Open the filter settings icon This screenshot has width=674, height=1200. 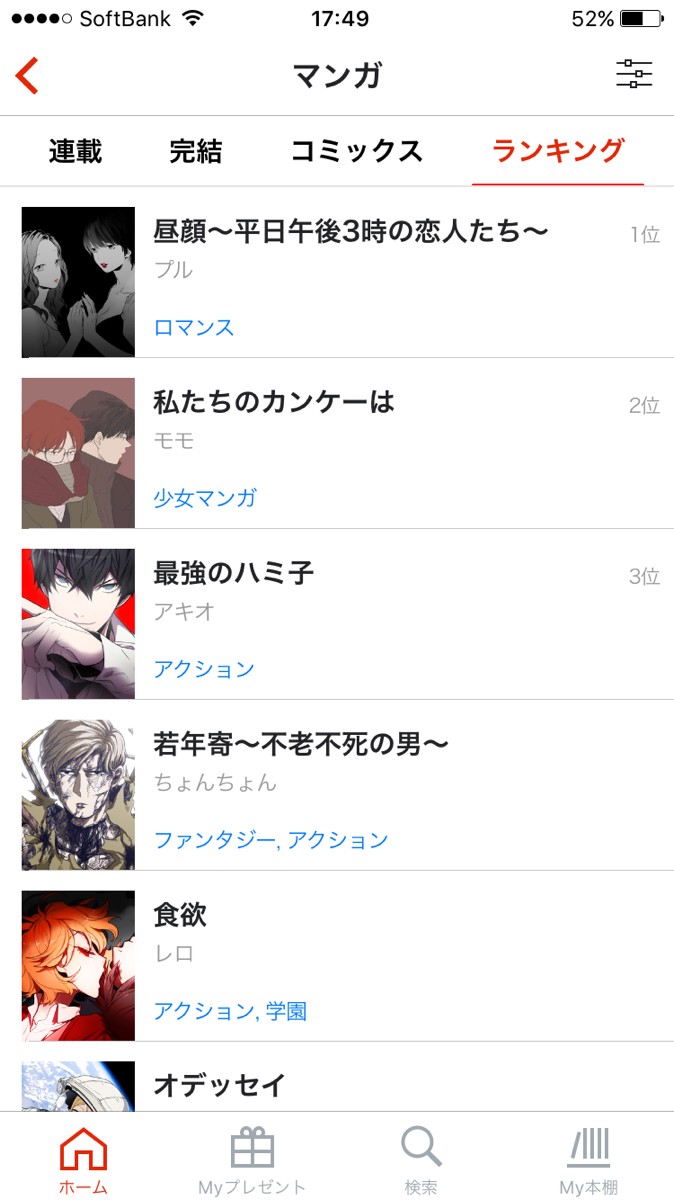coord(634,75)
